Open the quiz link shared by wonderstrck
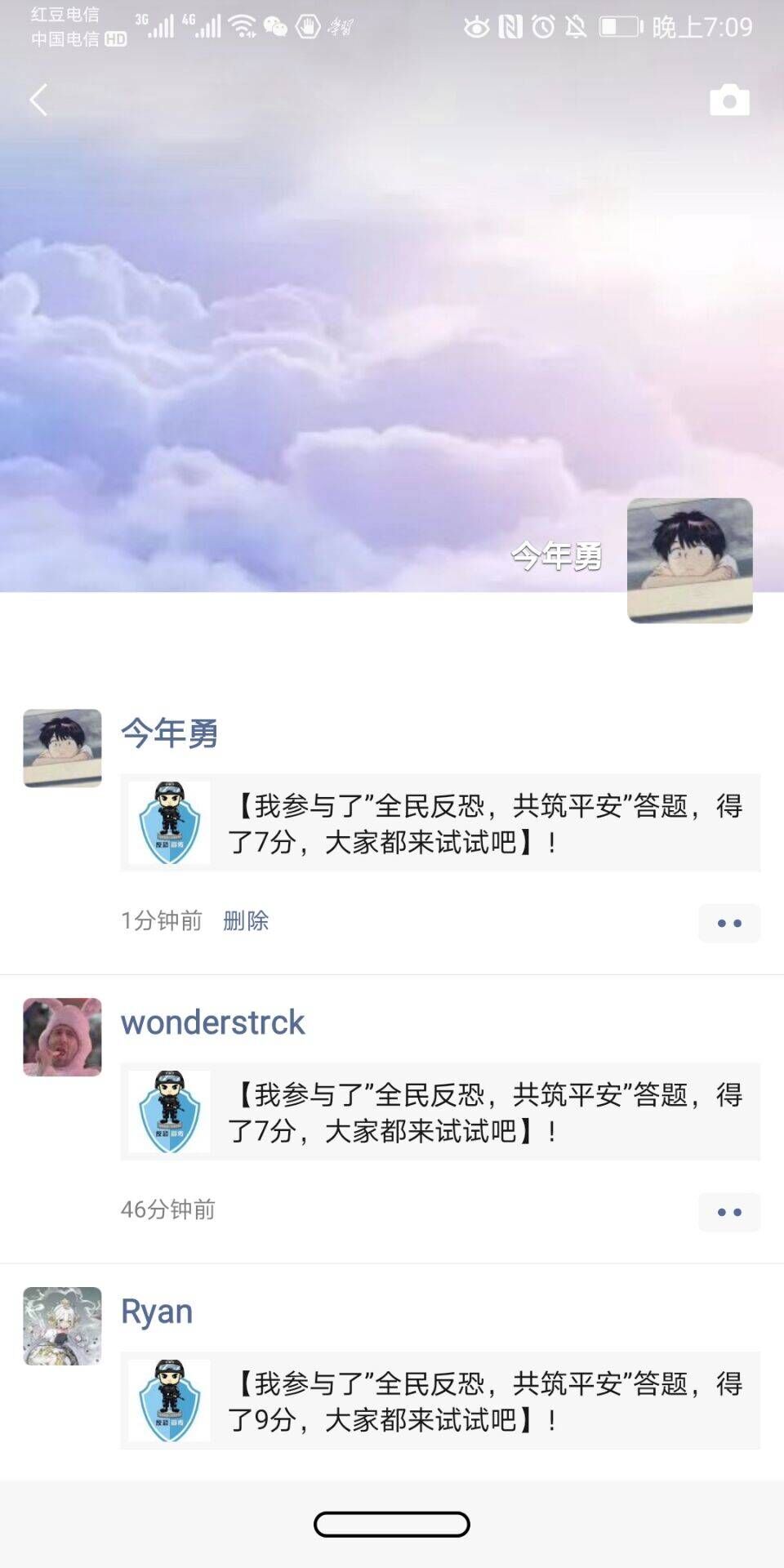This screenshot has height=1568, width=784. [440, 1112]
